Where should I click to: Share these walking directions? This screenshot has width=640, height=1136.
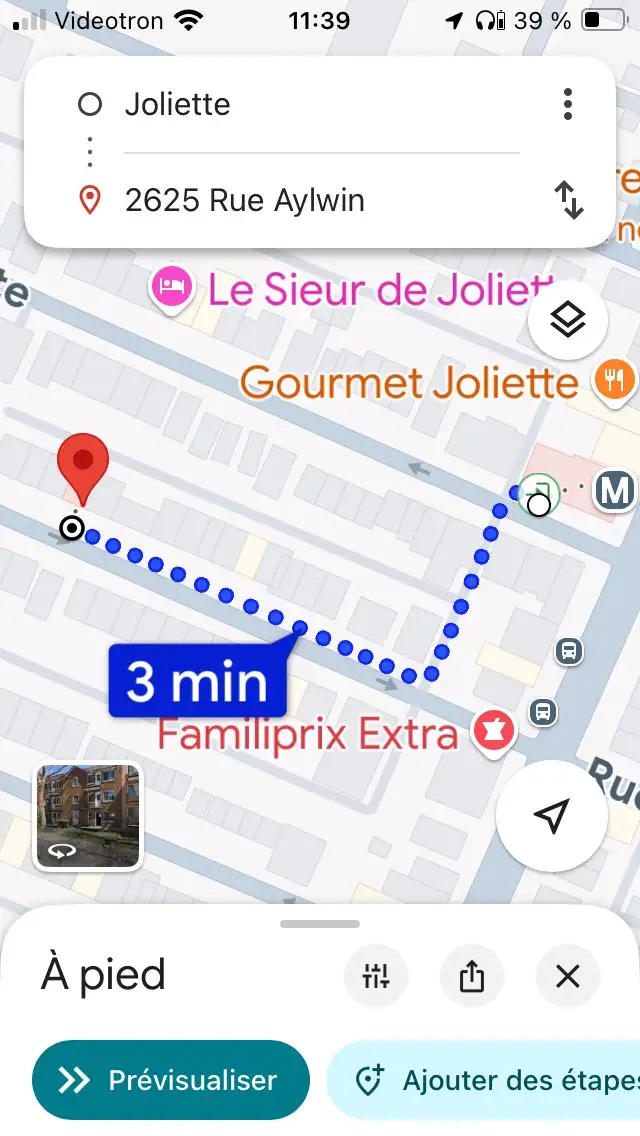[x=472, y=976]
